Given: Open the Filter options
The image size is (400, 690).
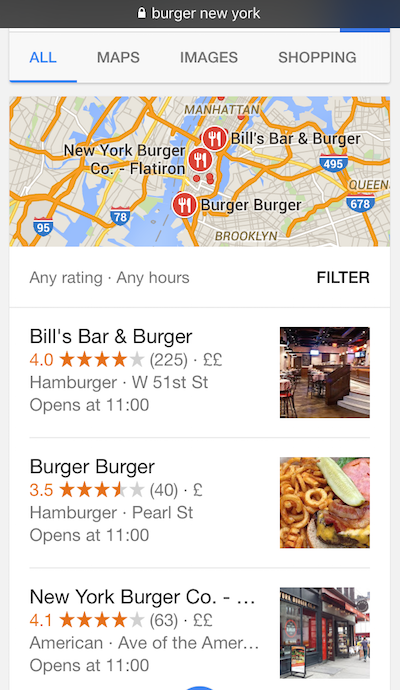Looking at the screenshot, I should pyautogui.click(x=343, y=278).
